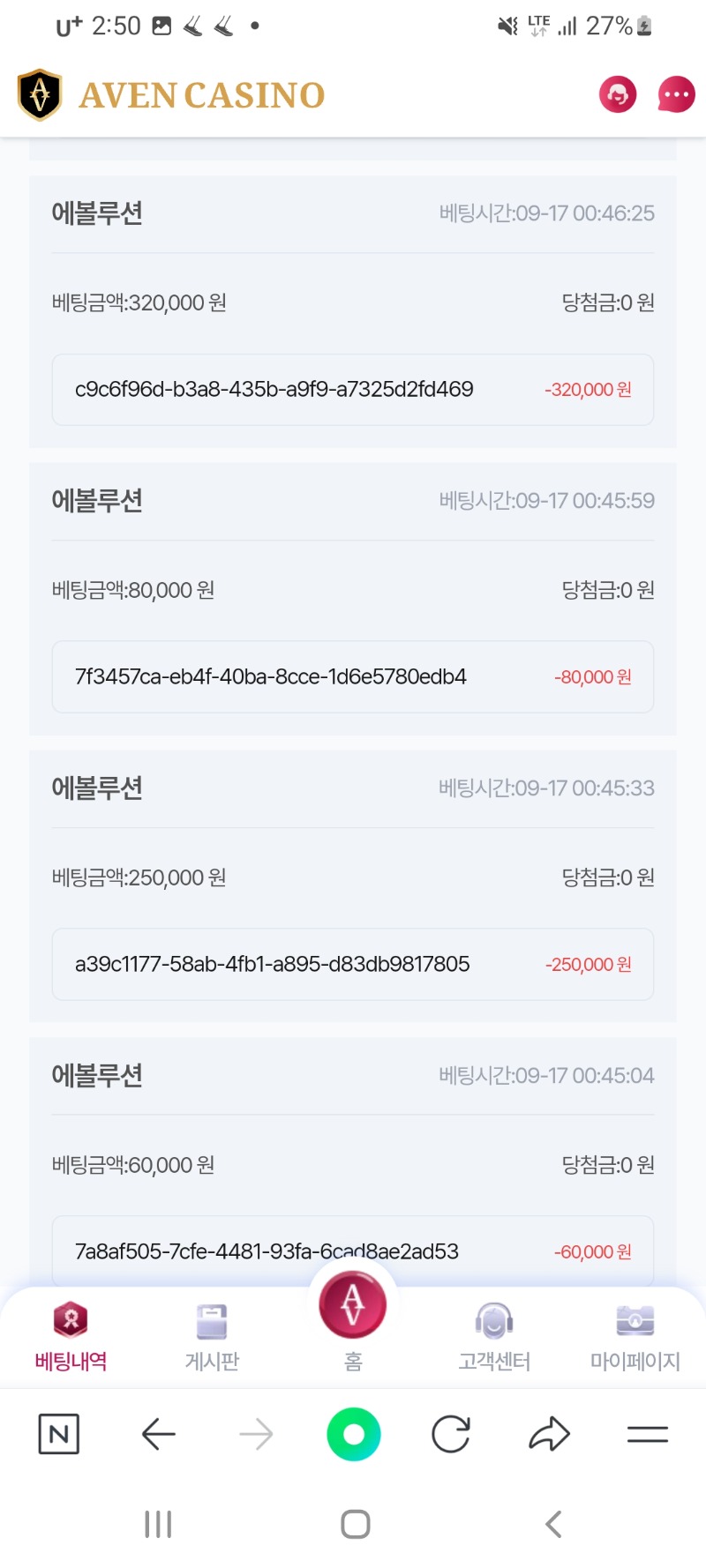
Task: Open the browser hamburger menu
Action: [648, 1435]
